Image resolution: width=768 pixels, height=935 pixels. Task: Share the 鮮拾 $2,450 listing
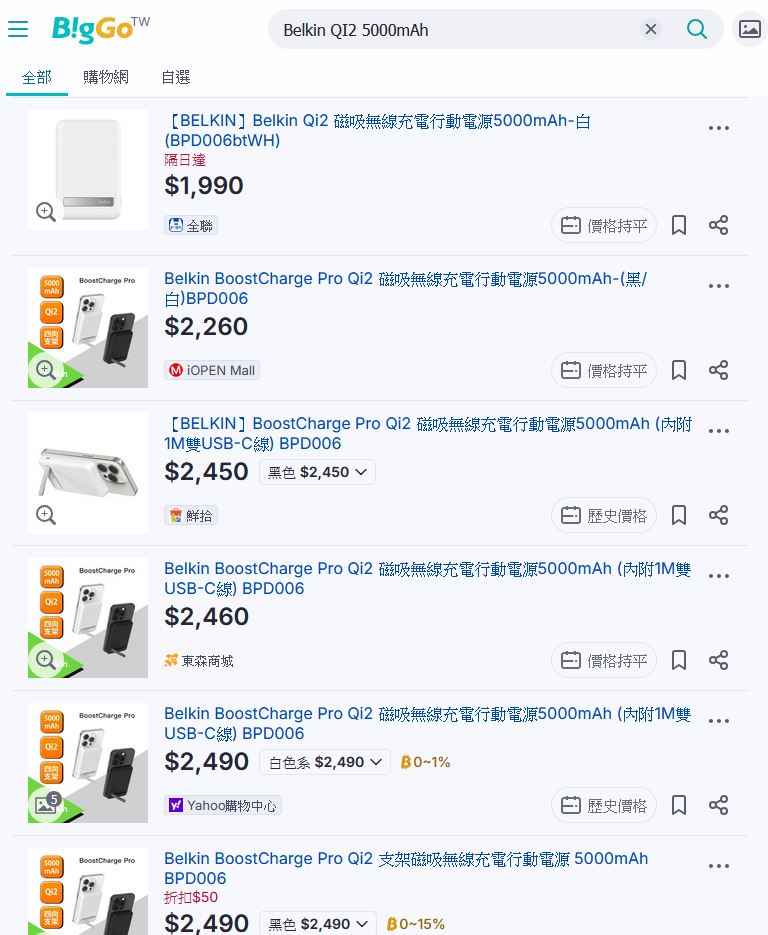[718, 515]
